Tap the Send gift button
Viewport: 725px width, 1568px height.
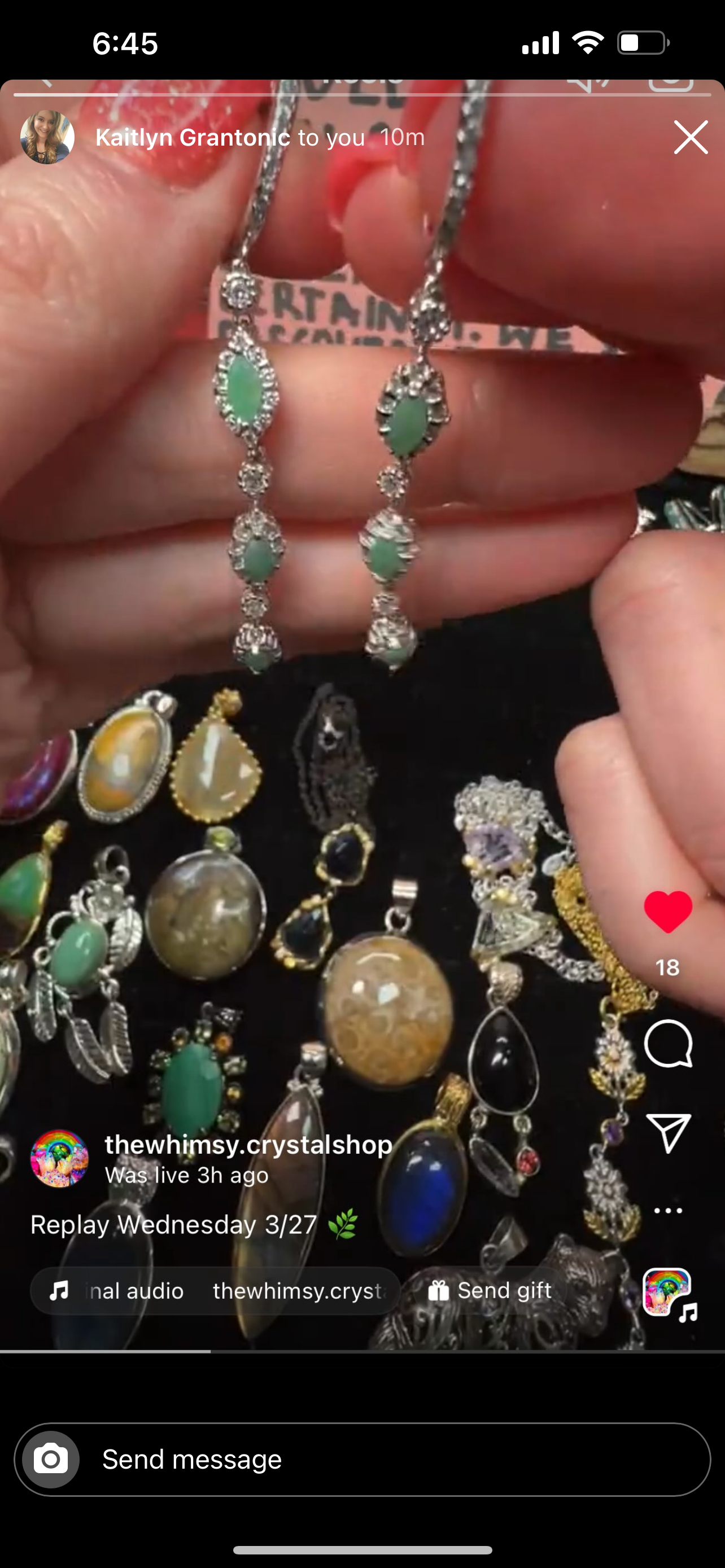click(490, 1290)
